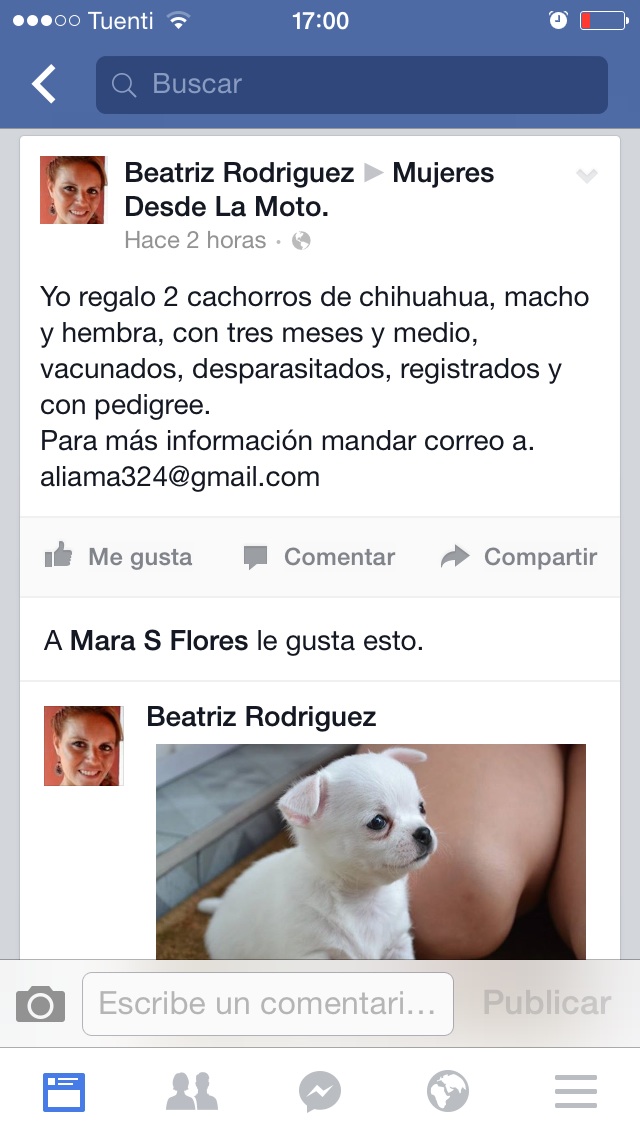Image resolution: width=640 pixels, height=1136 pixels.
Task: Open the Messenger tab
Action: [320, 1092]
